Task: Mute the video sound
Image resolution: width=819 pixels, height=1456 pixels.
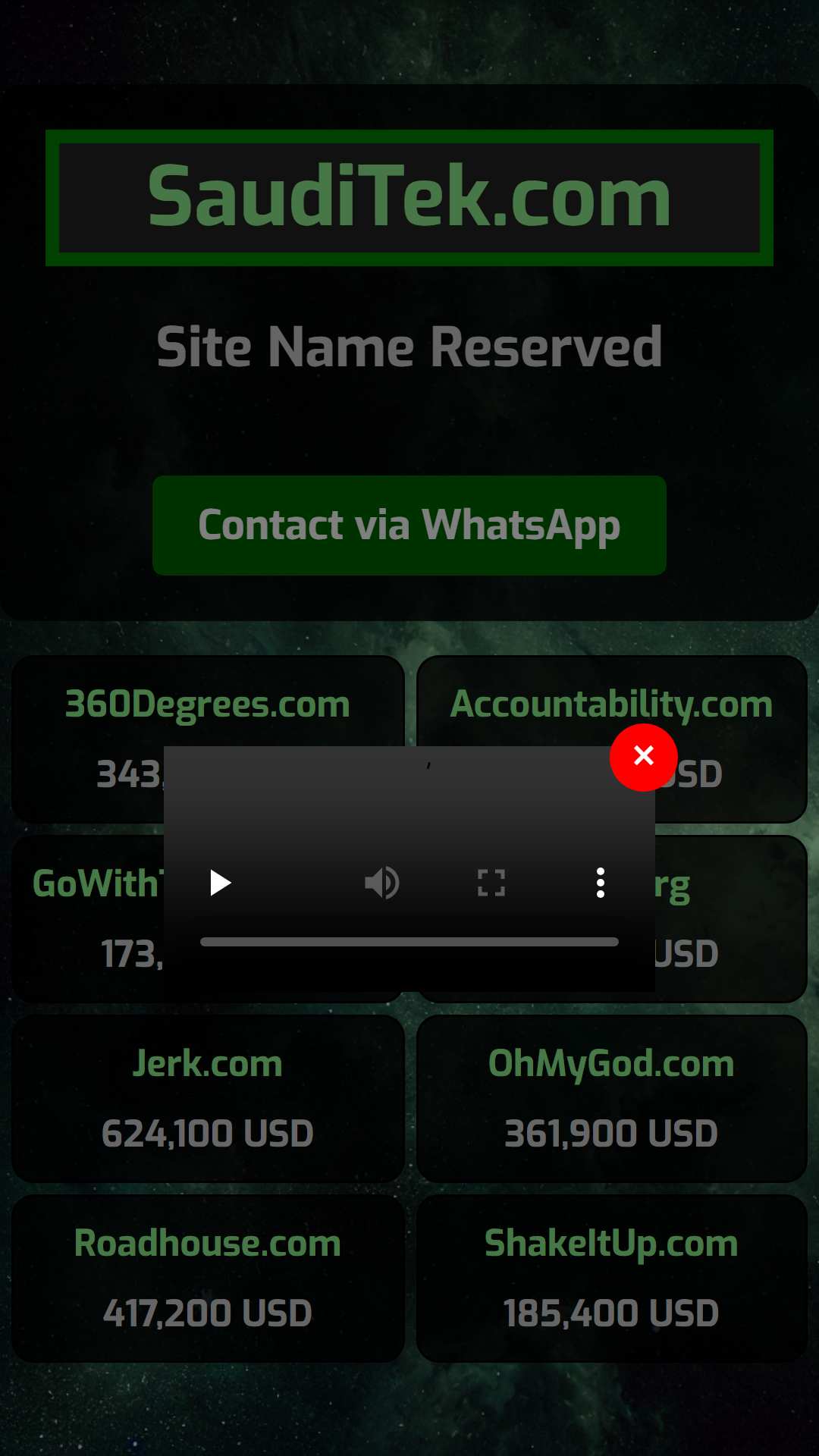Action: click(382, 883)
